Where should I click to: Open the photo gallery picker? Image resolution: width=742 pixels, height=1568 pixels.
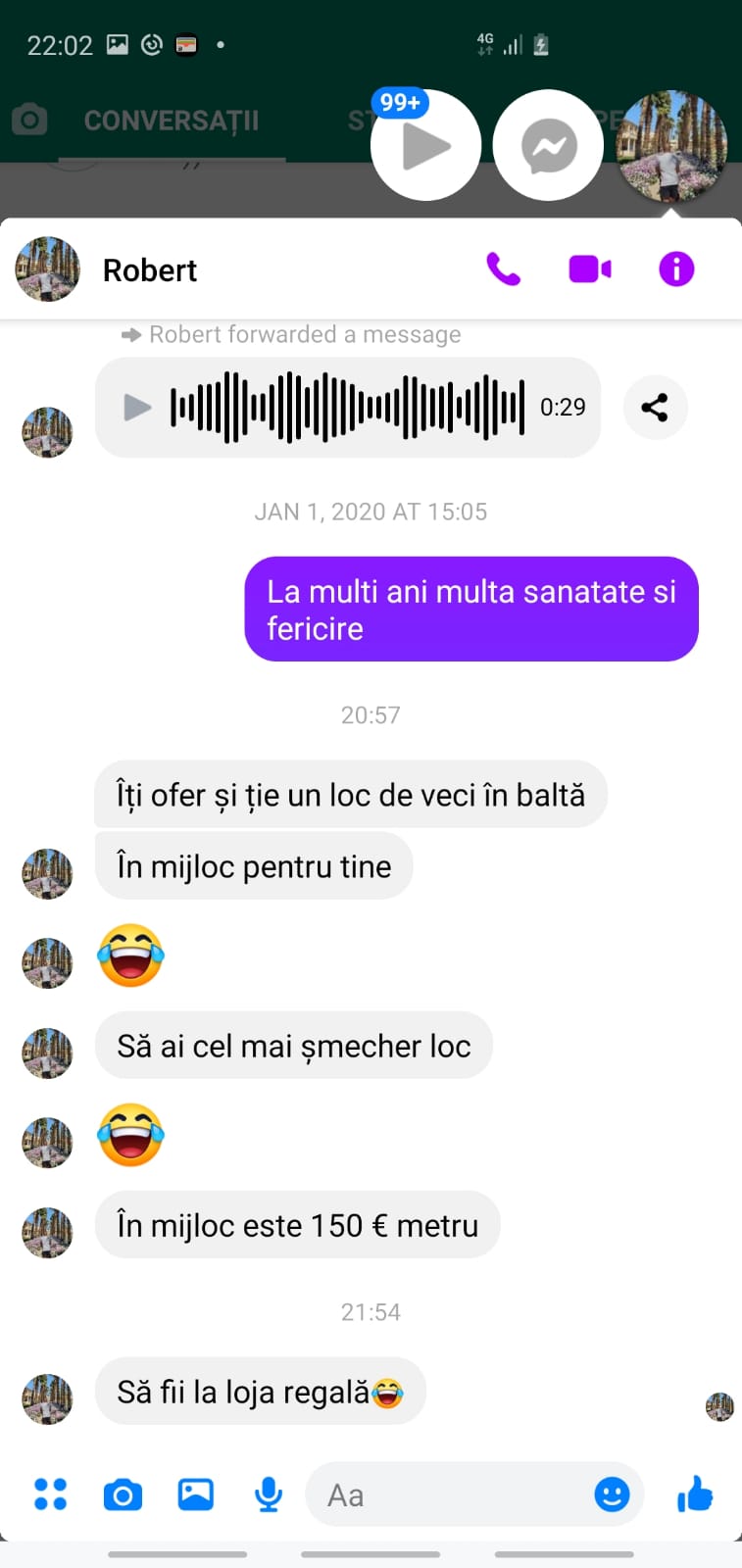coord(195,1494)
